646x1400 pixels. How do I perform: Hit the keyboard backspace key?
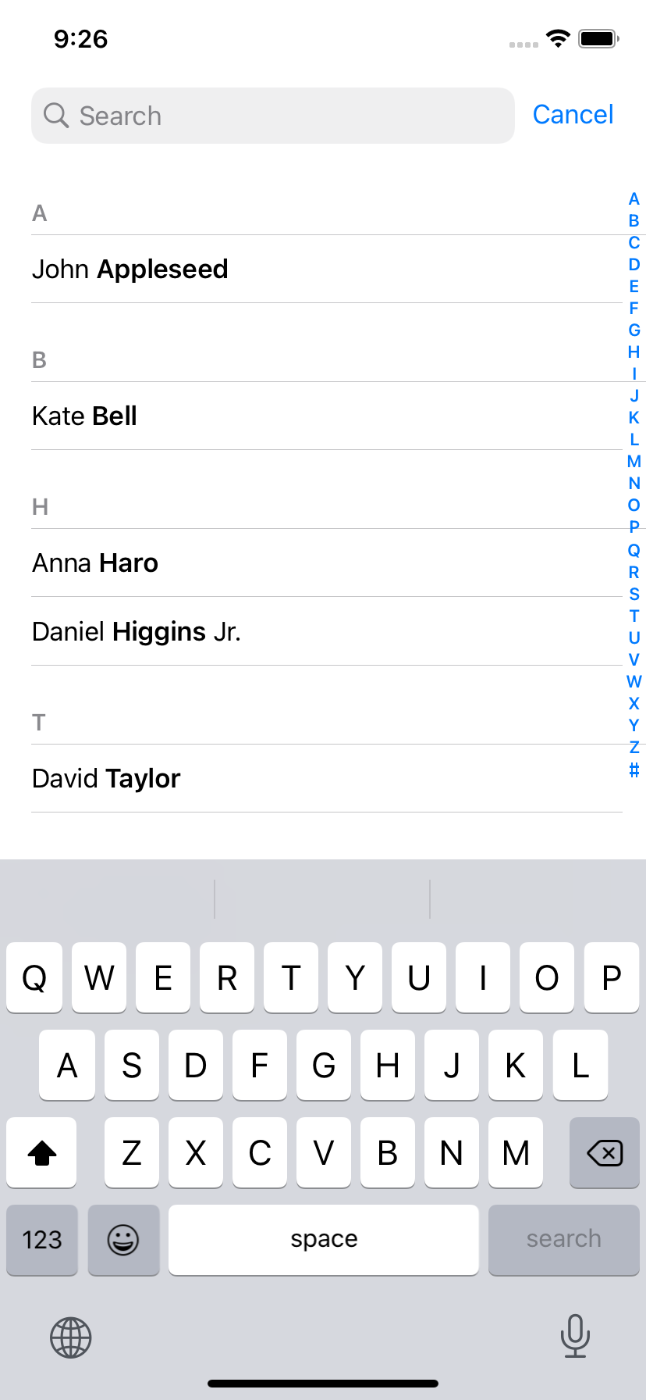[604, 1153]
